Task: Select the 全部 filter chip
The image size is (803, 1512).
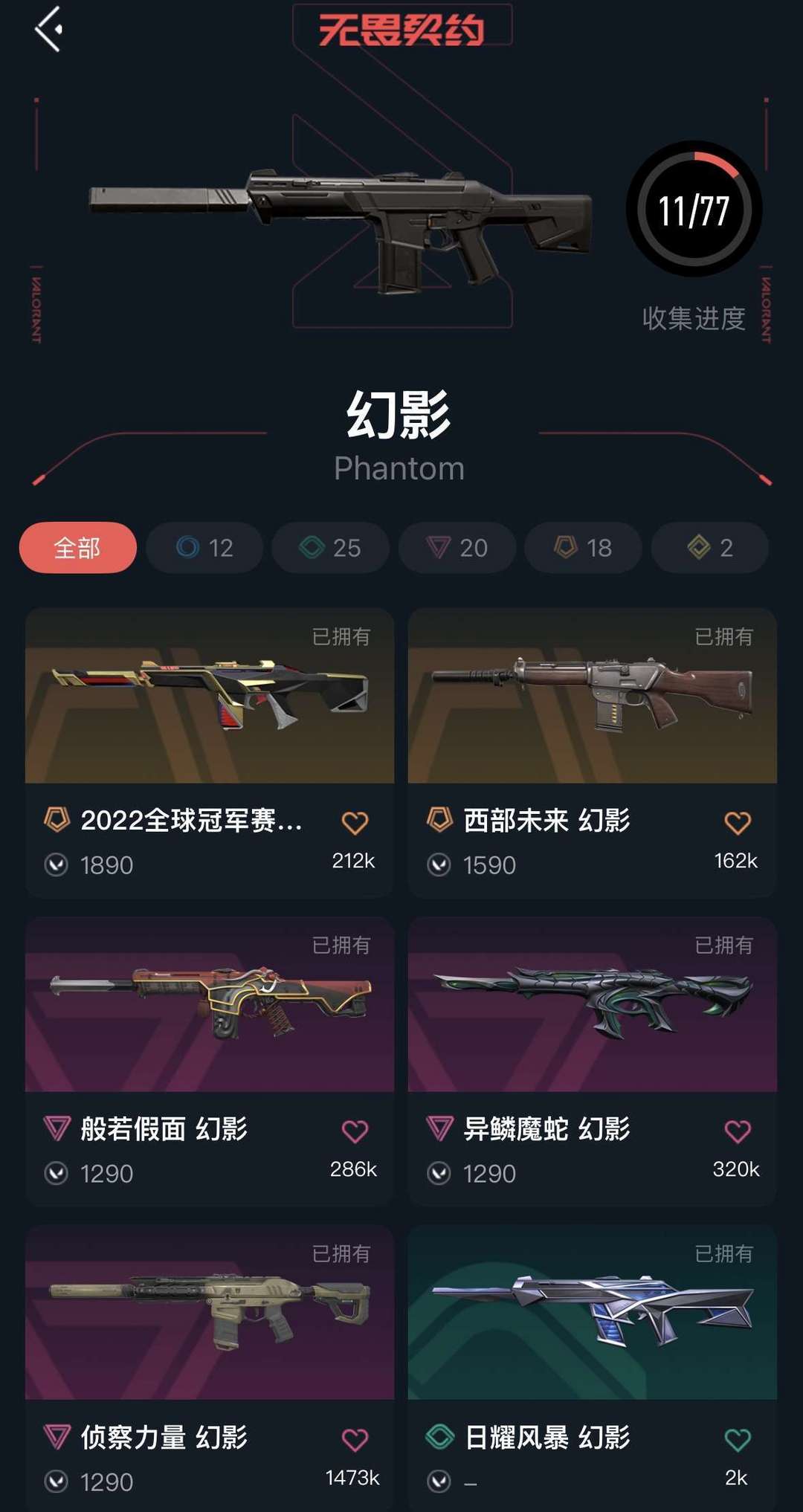Action: point(77,548)
